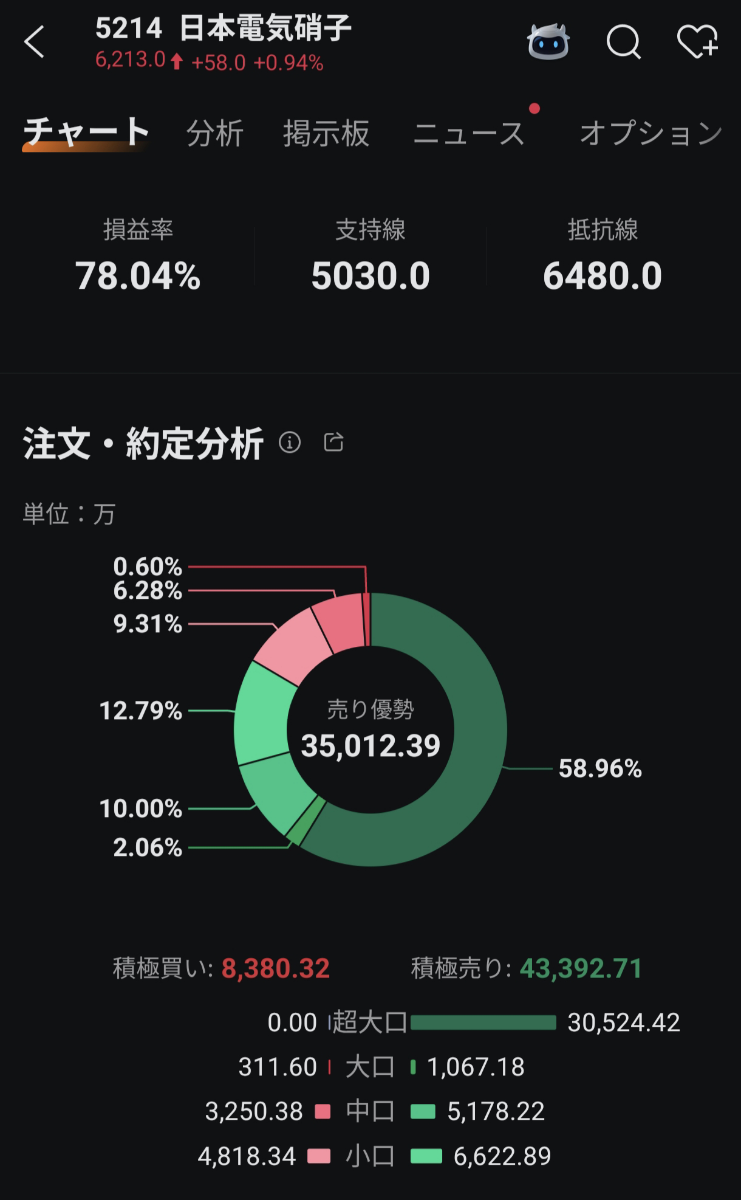This screenshot has width=741, height=1200.
Task: Add stock to watchlist heart icon
Action: pyautogui.click(x=697, y=42)
